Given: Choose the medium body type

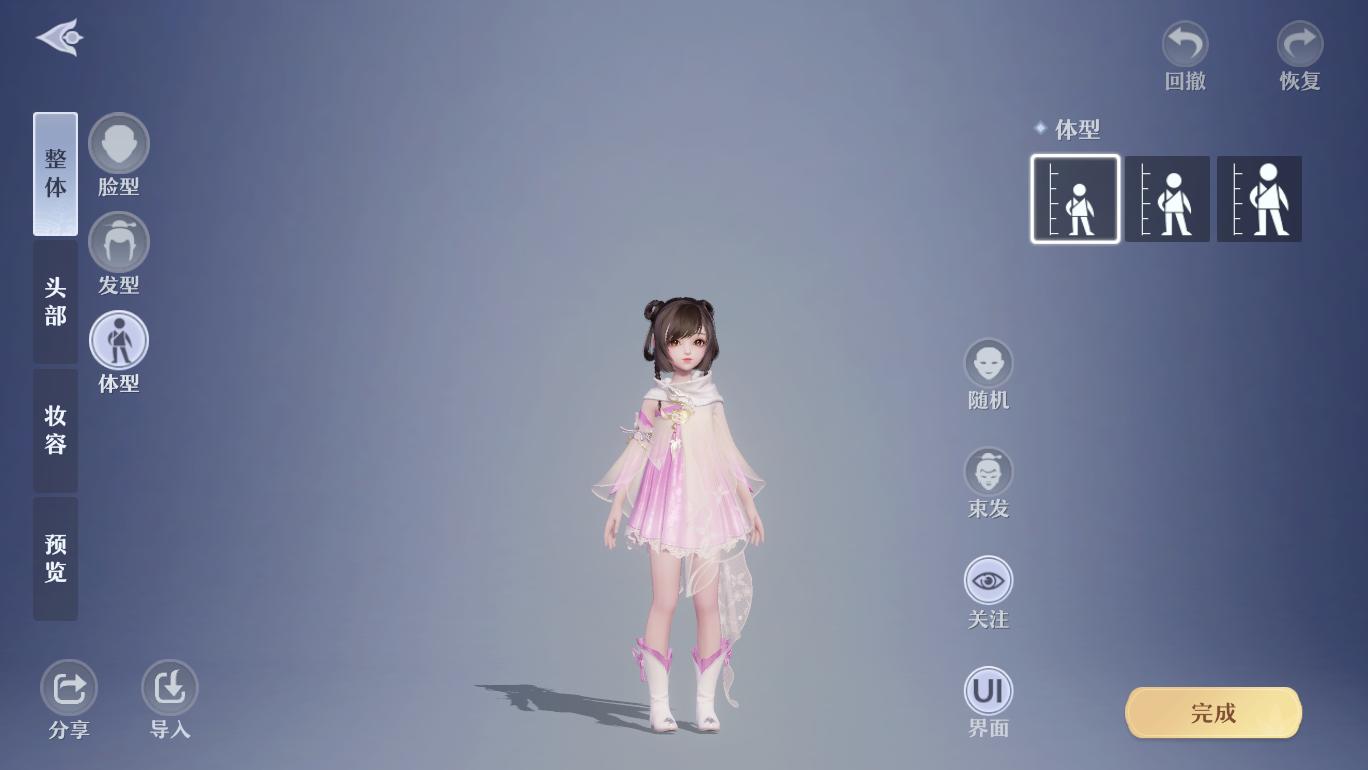Looking at the screenshot, I should pos(1167,199).
